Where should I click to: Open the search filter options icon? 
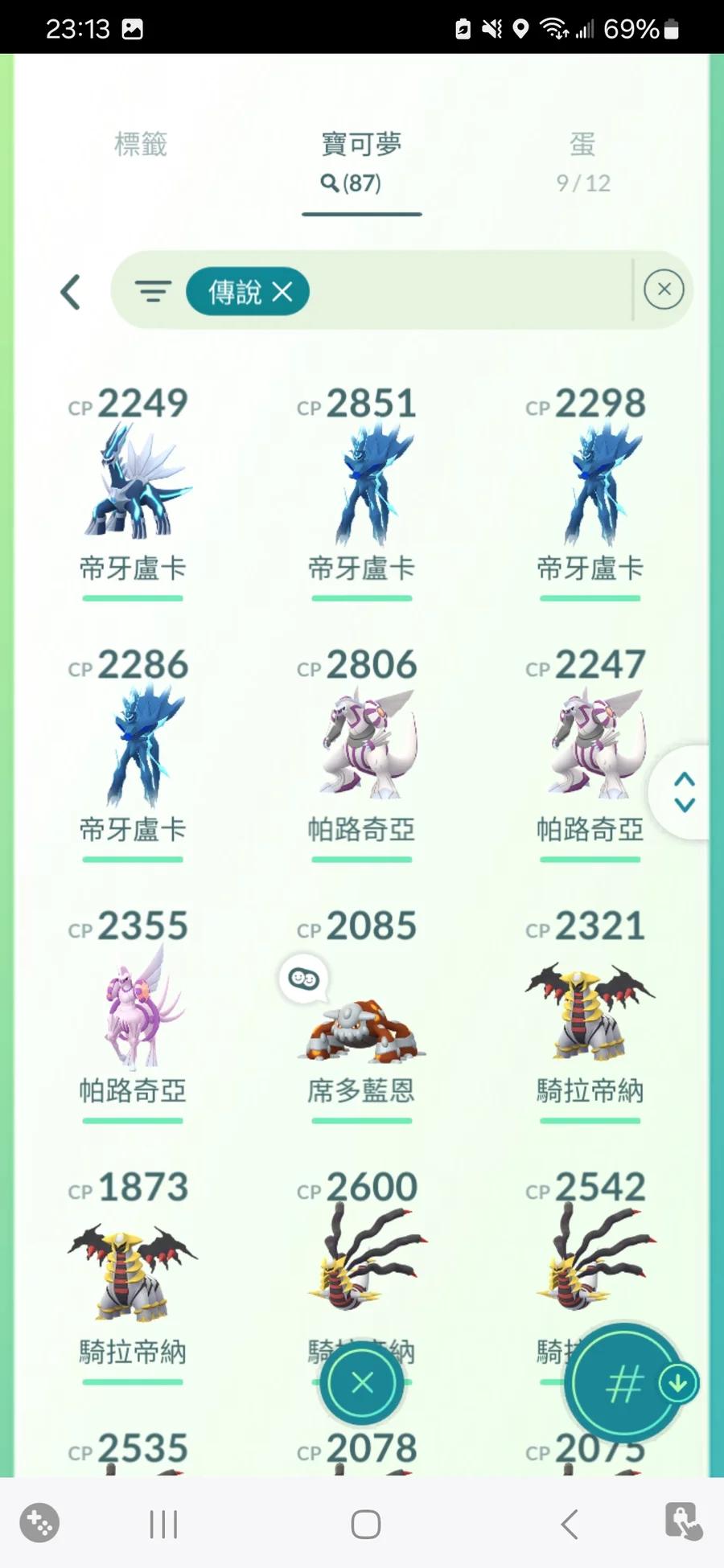(153, 291)
